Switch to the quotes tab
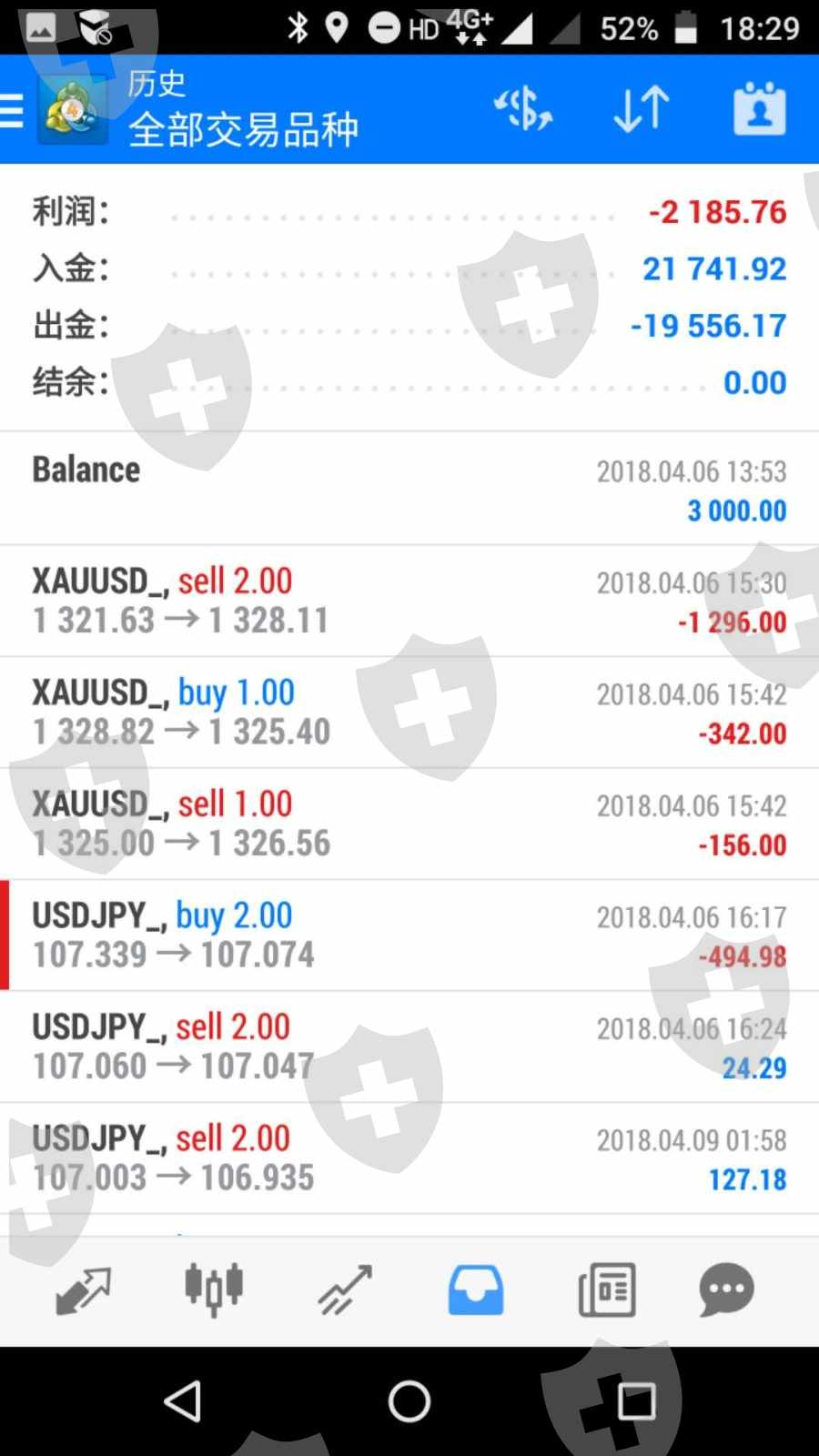 pyautogui.click(x=83, y=1289)
